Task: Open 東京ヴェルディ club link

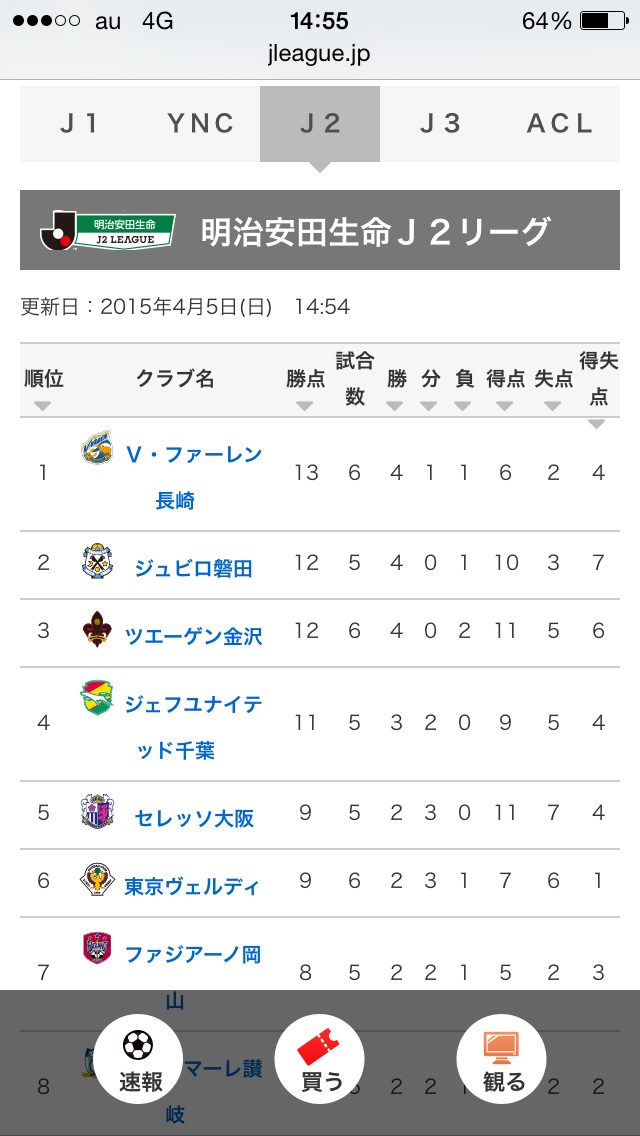Action: tap(191, 886)
